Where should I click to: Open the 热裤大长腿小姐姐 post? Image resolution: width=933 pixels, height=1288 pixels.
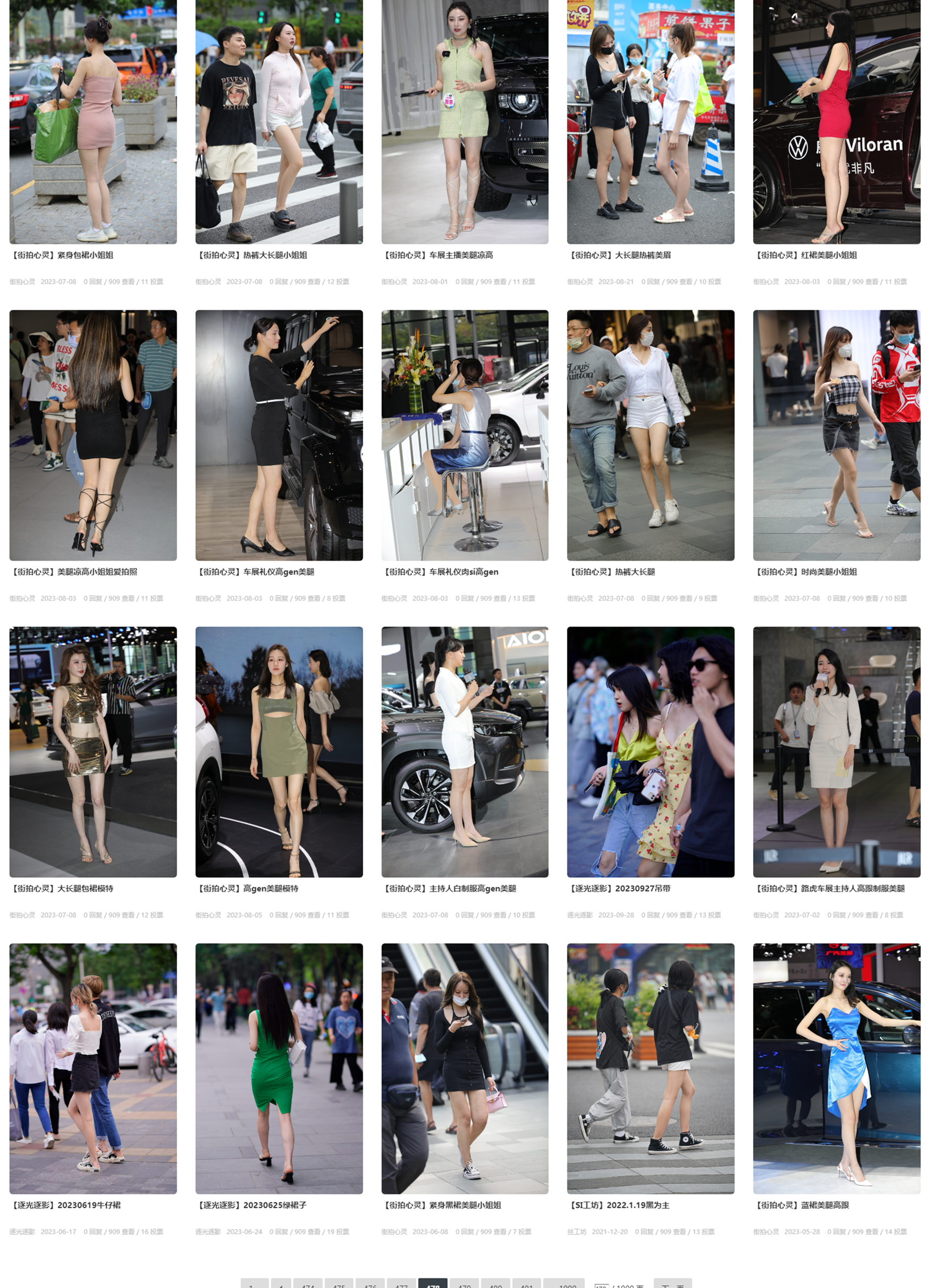coord(279,122)
